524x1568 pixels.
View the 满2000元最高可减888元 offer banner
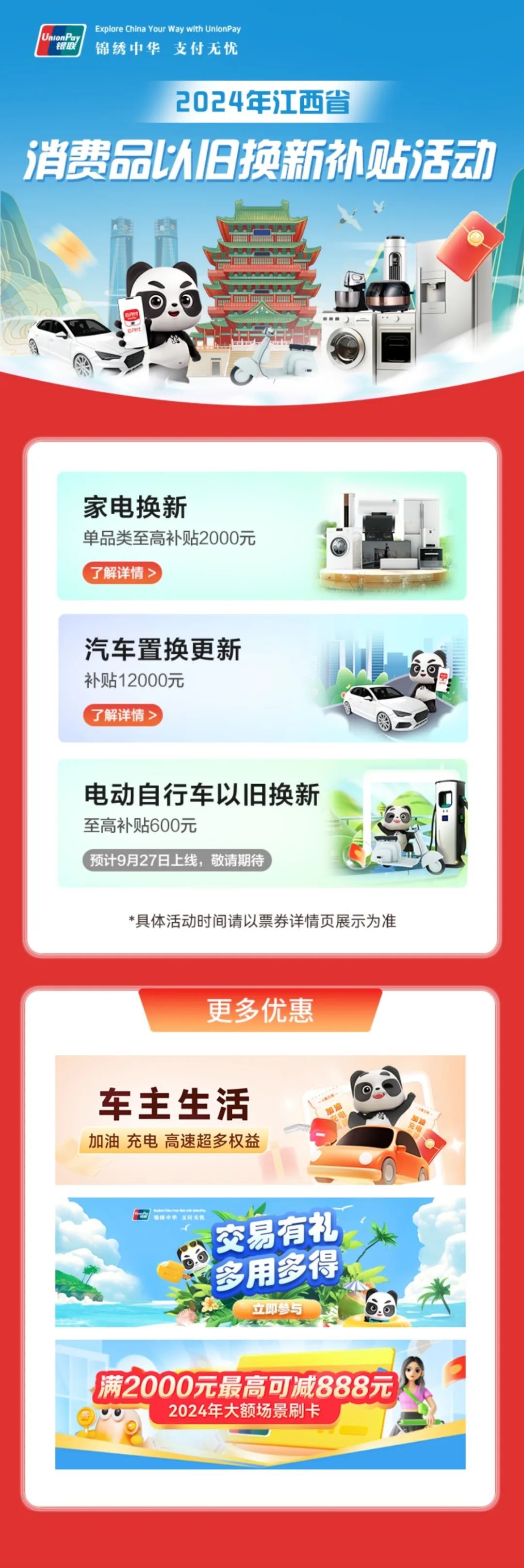260,1404
